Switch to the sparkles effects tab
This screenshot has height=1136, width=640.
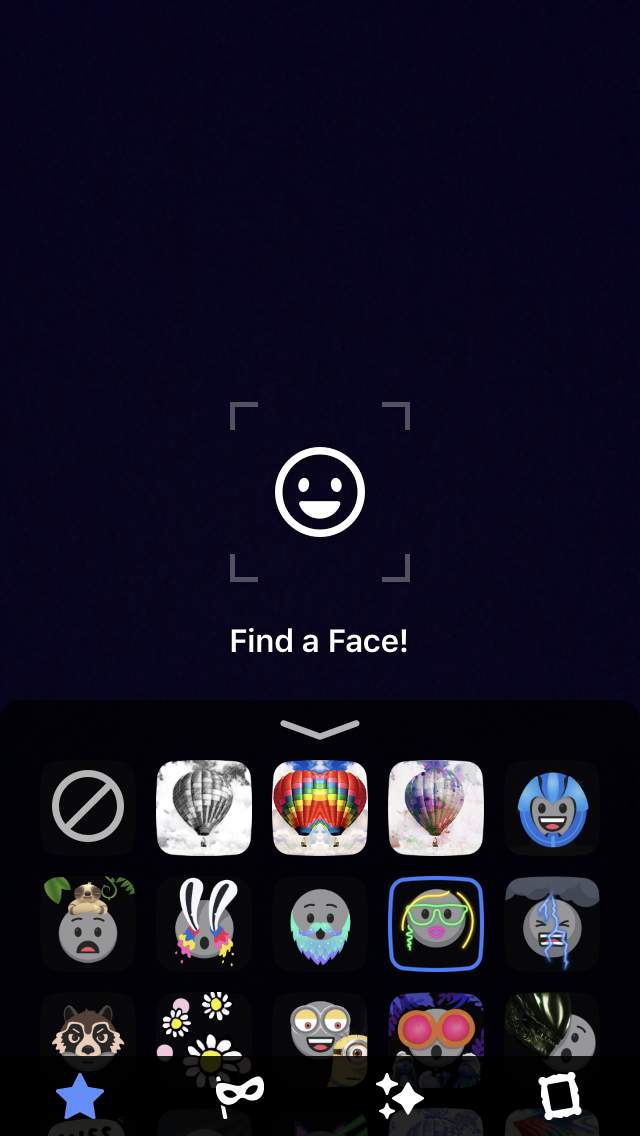[399, 1096]
